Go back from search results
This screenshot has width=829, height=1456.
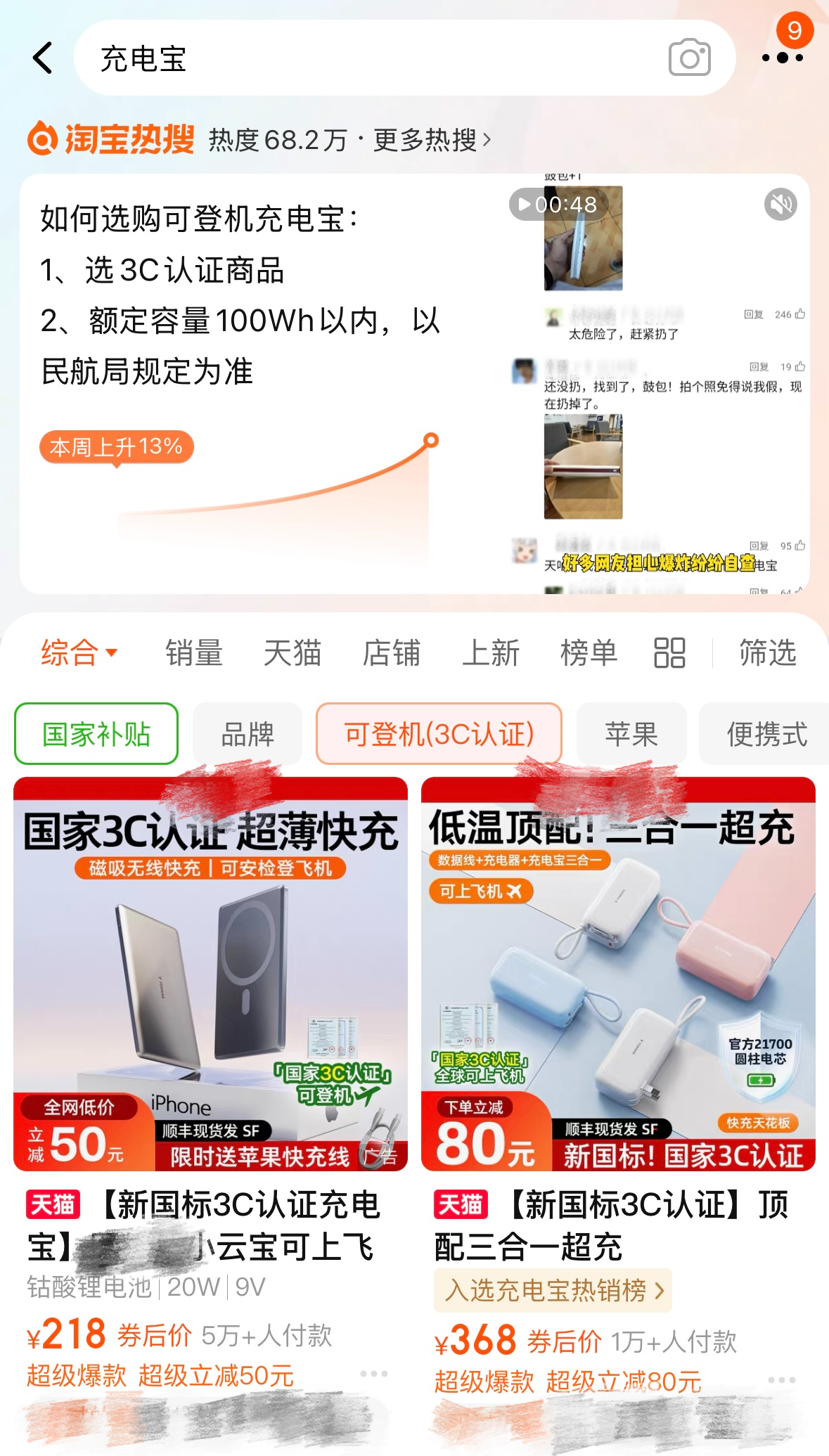coord(43,58)
